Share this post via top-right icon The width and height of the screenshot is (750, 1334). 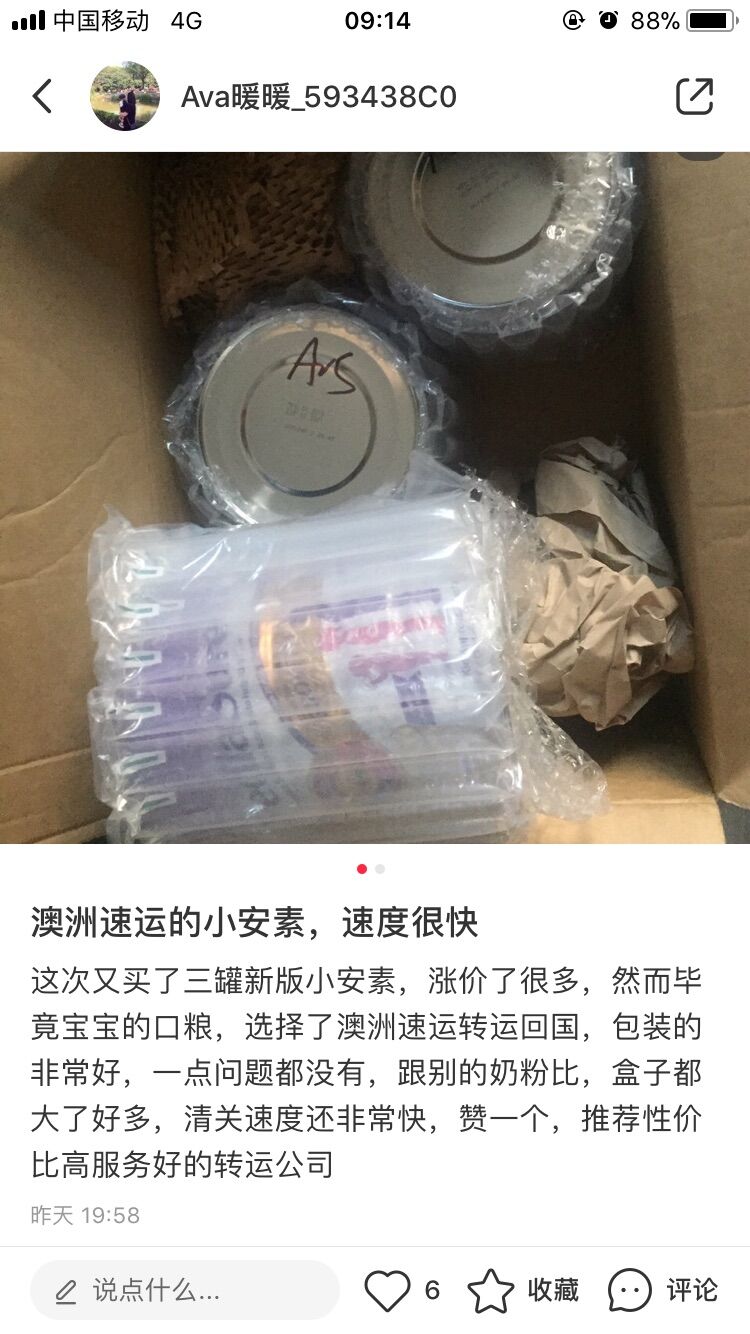pos(695,96)
